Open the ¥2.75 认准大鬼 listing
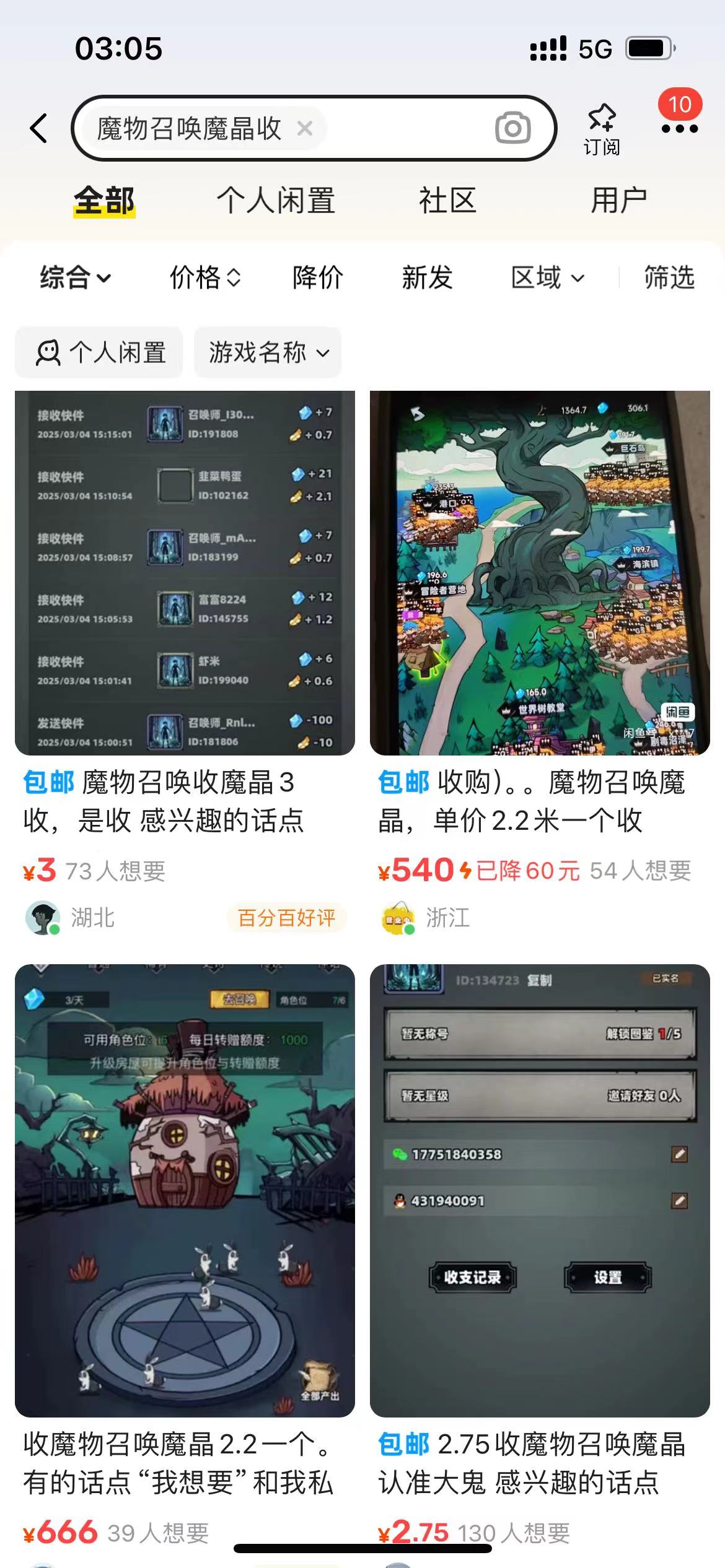 [539, 1190]
